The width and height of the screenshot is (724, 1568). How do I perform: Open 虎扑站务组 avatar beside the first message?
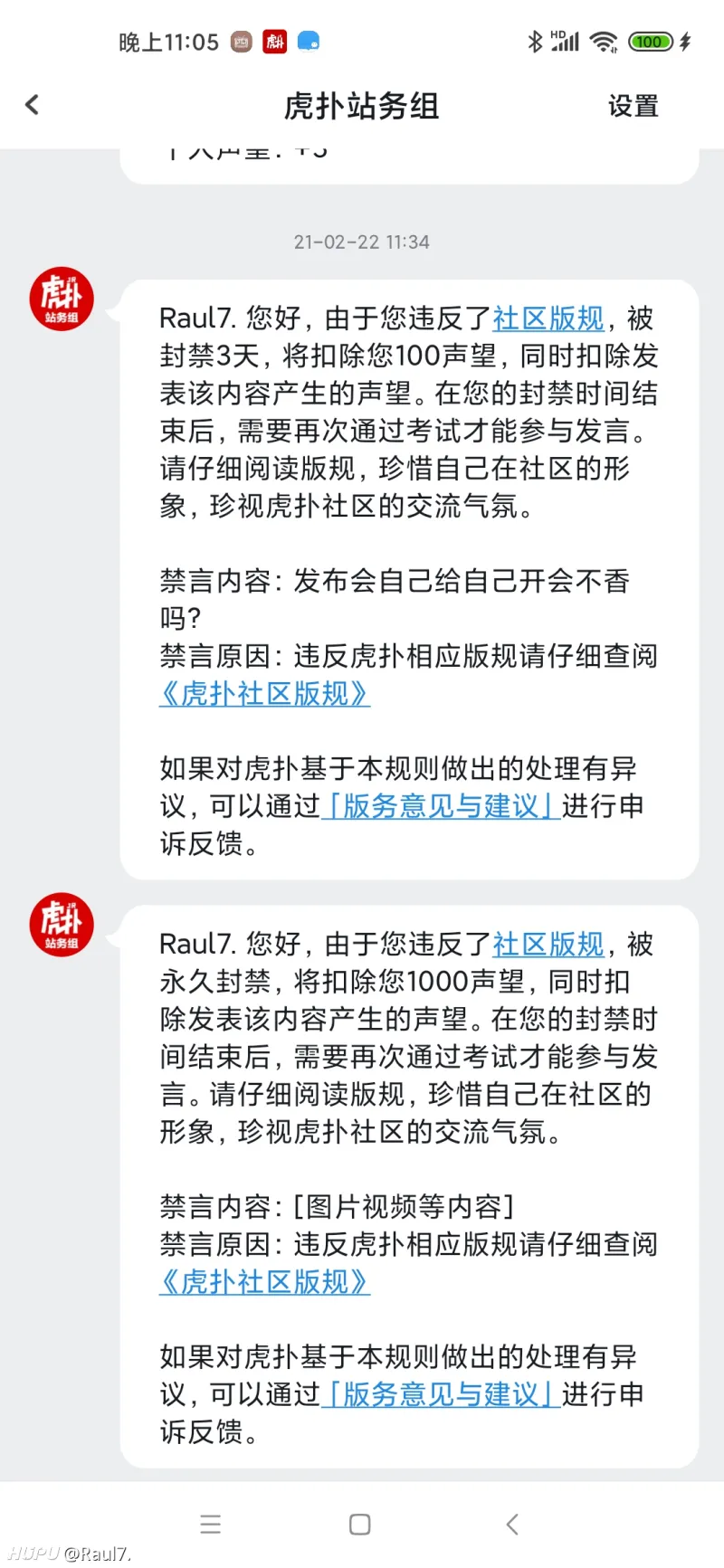click(x=61, y=299)
